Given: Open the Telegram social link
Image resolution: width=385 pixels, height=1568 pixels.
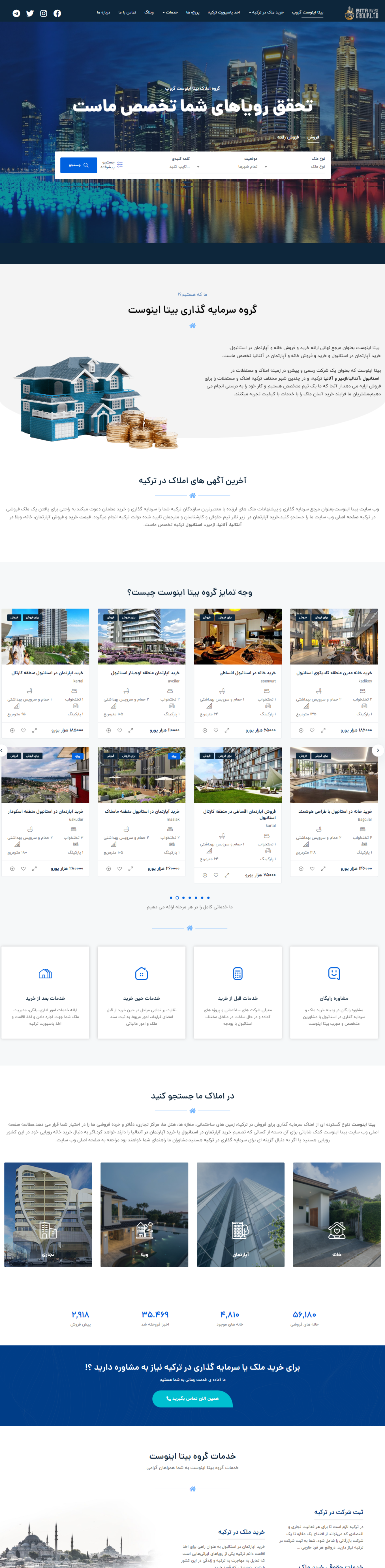Looking at the screenshot, I should 16,13.
